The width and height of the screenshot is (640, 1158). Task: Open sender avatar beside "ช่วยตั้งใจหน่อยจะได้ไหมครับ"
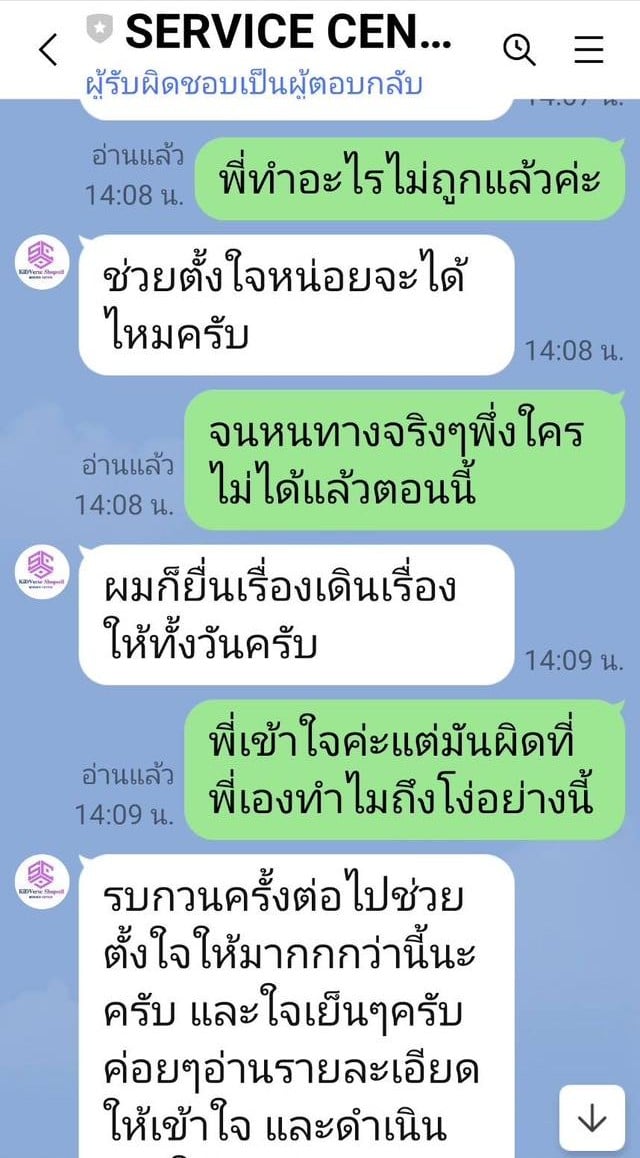(42, 264)
